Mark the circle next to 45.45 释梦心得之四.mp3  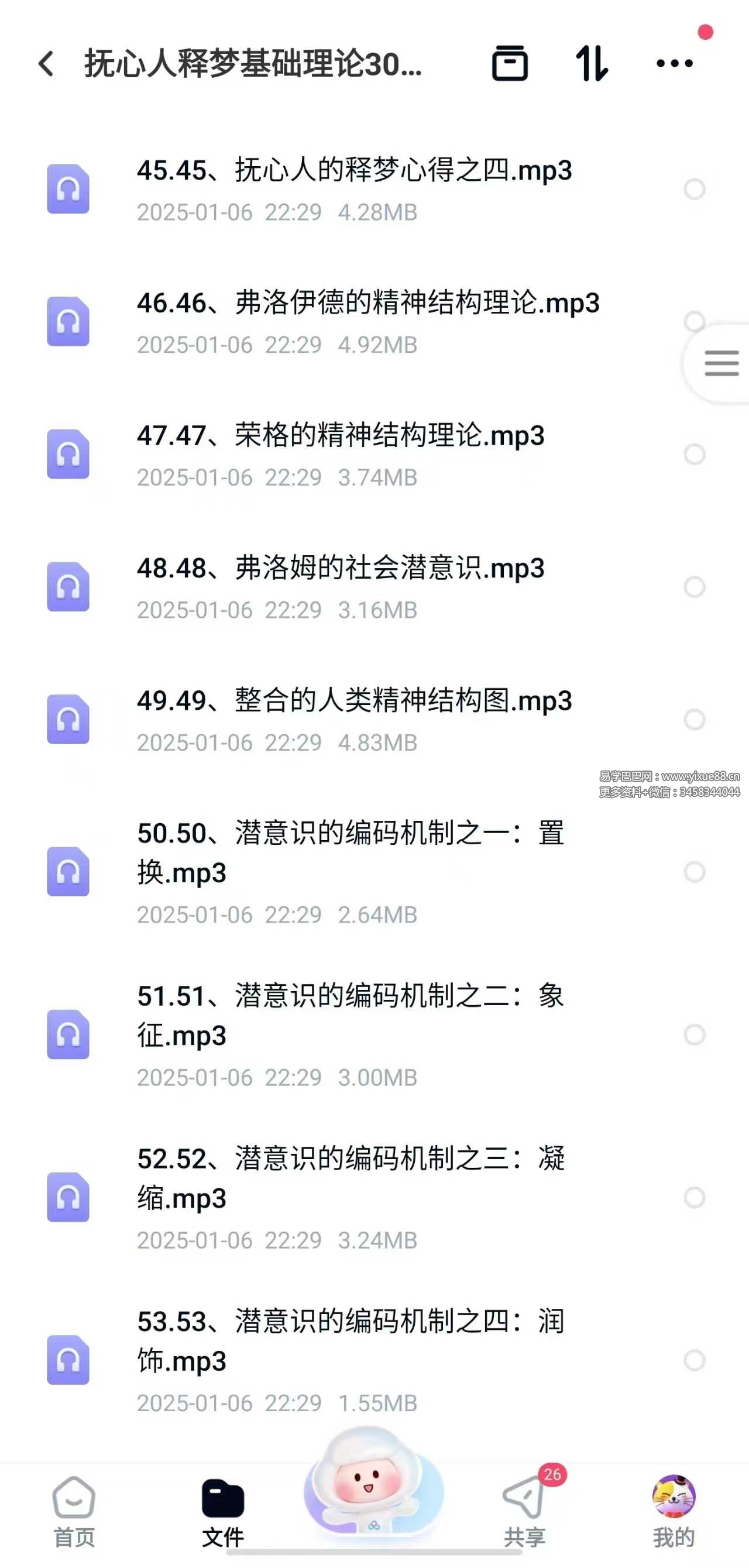click(x=694, y=190)
